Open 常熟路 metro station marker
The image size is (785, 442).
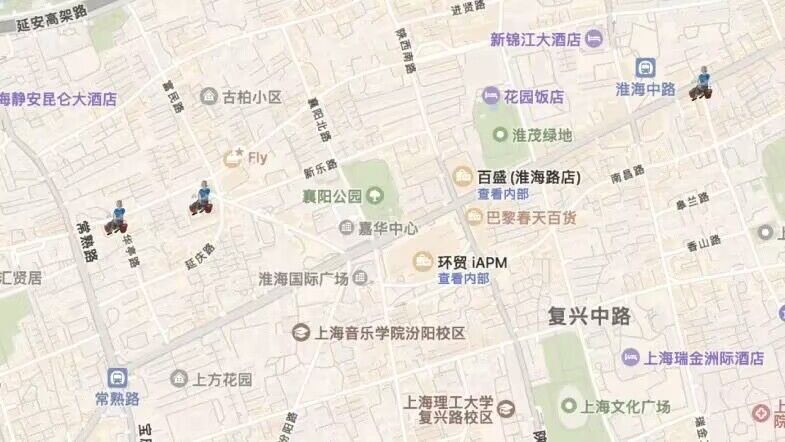(x=118, y=378)
